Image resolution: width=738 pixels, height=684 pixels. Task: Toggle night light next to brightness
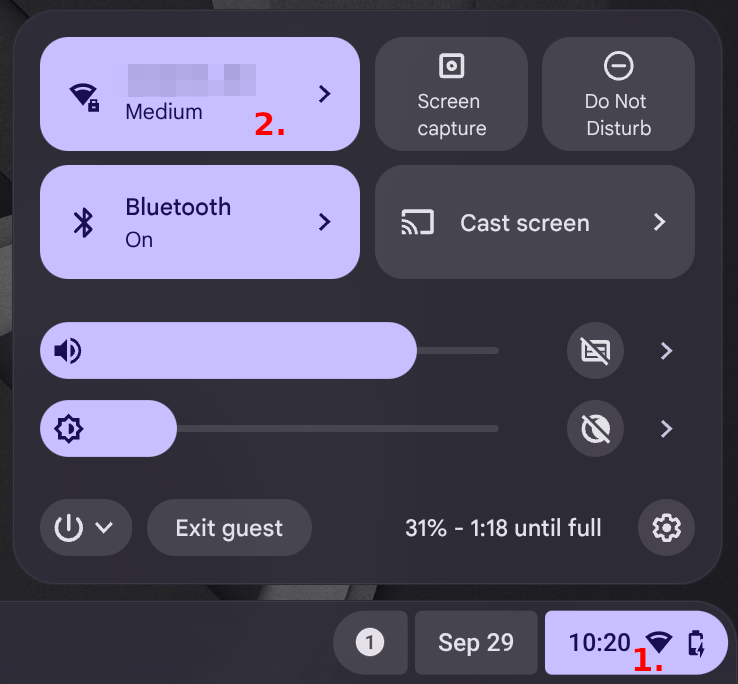tap(595, 429)
